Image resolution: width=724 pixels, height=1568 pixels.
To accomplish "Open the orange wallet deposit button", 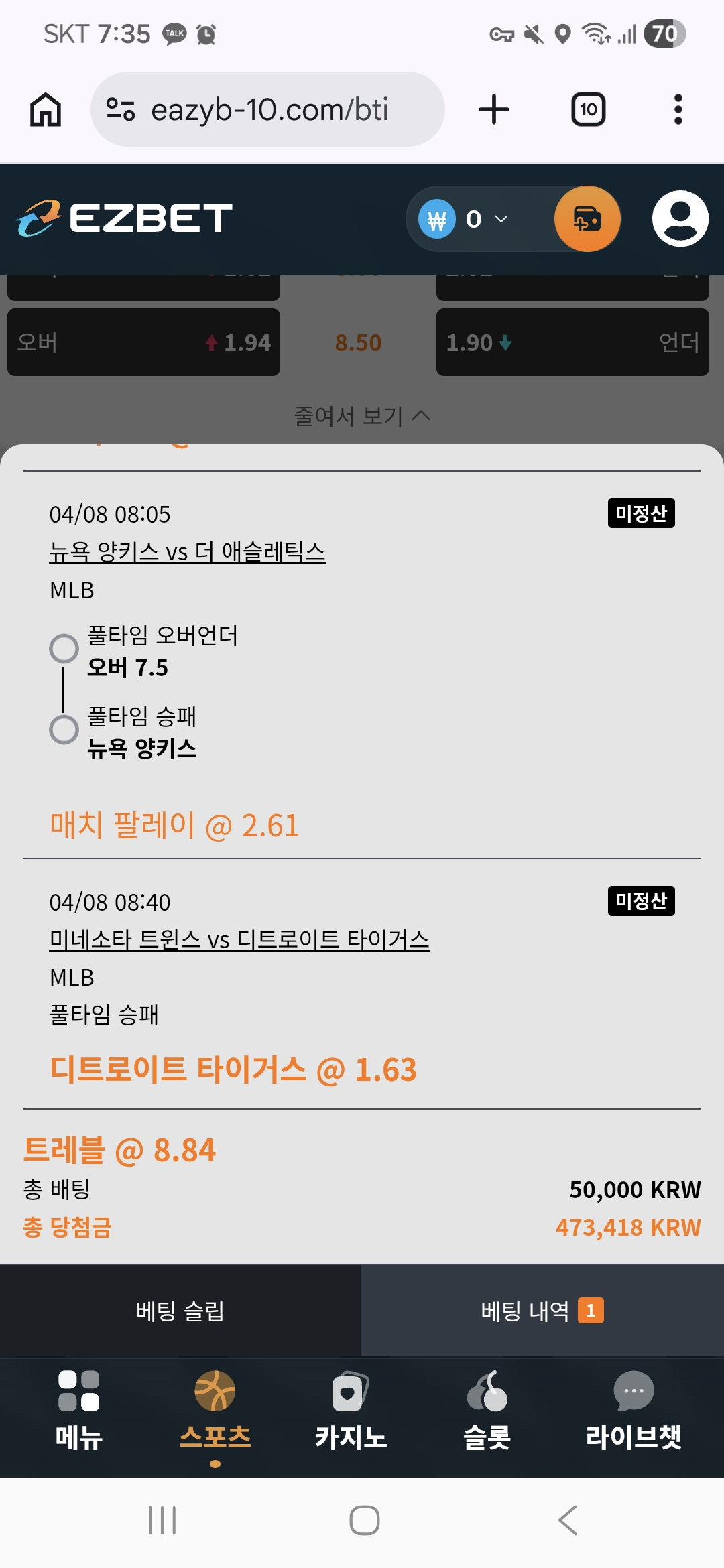I will tap(587, 219).
